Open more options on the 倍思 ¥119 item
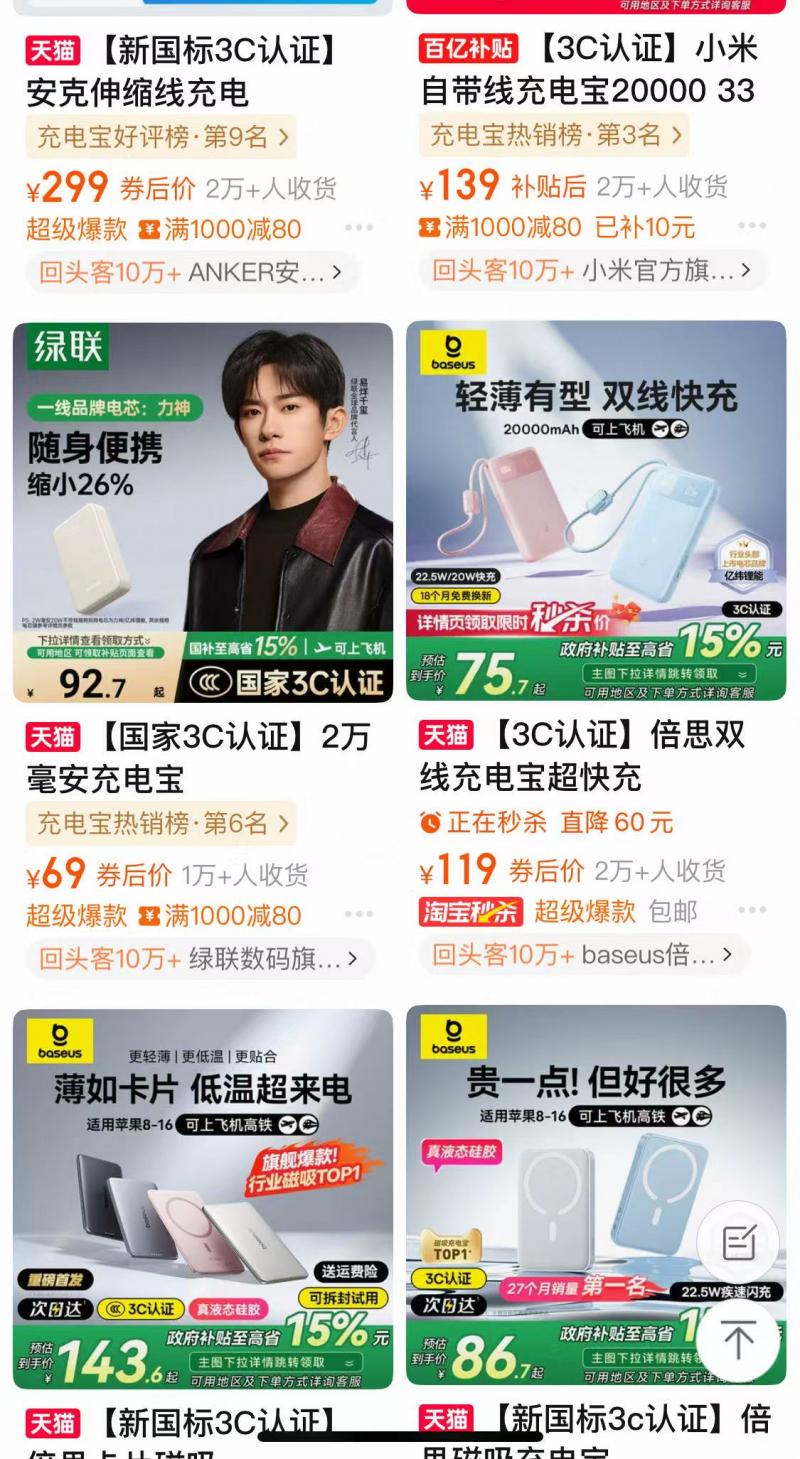 752,910
